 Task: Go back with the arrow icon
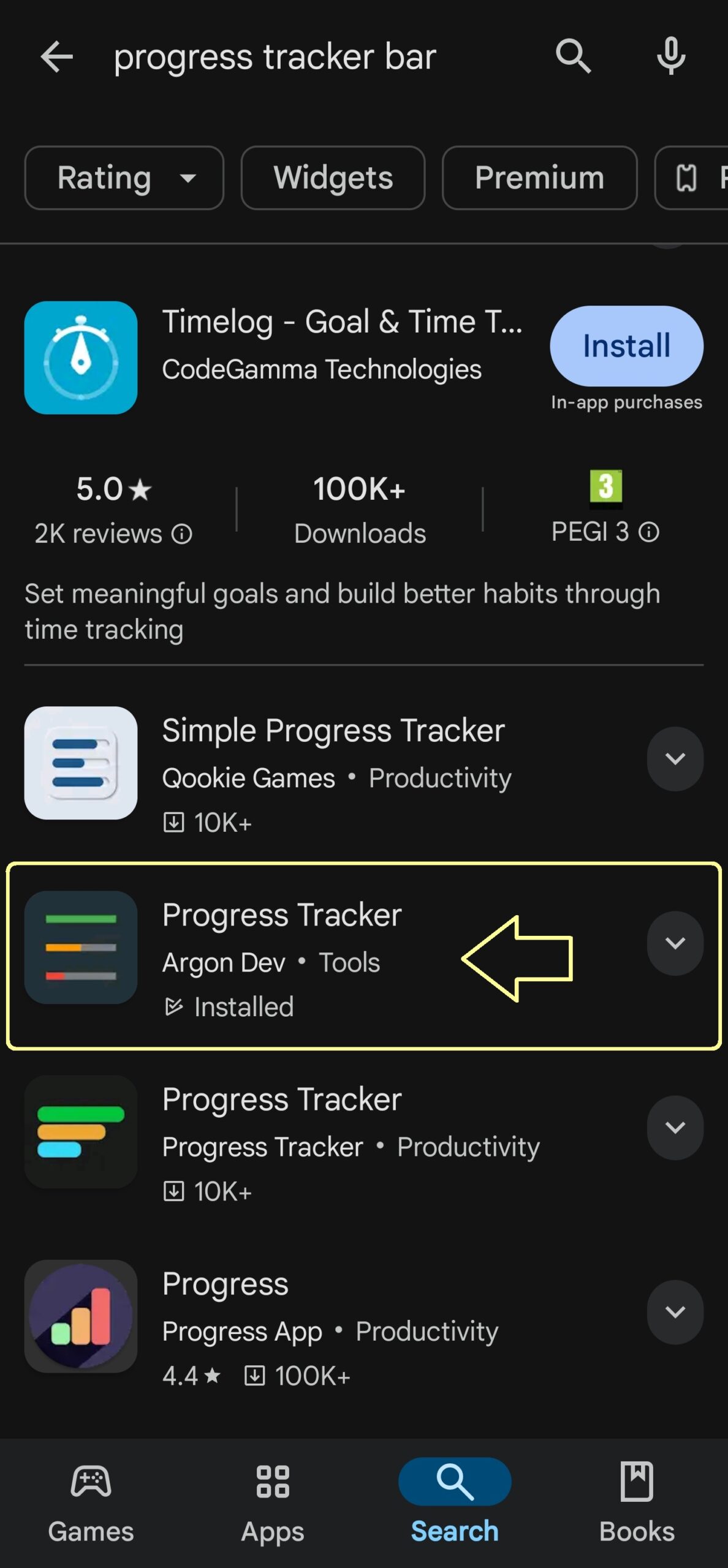pos(57,56)
